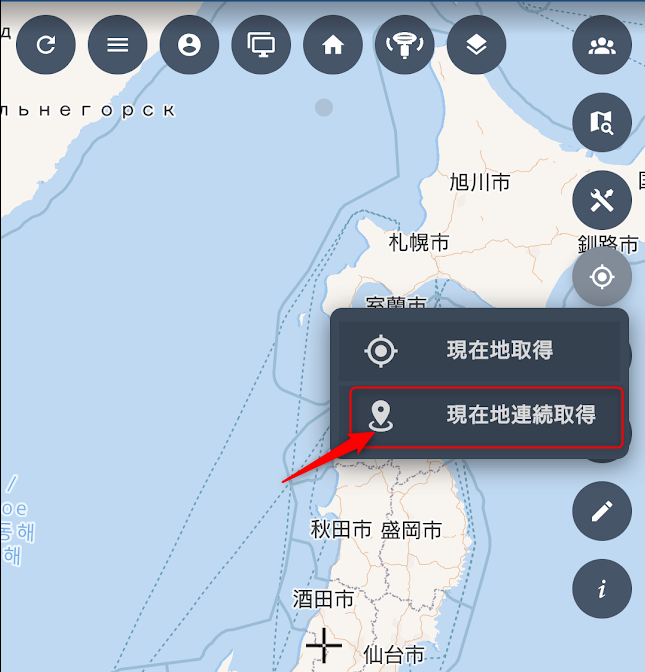Screen dimensions: 645x672
Task: Open the map search icon
Action: pos(602,123)
